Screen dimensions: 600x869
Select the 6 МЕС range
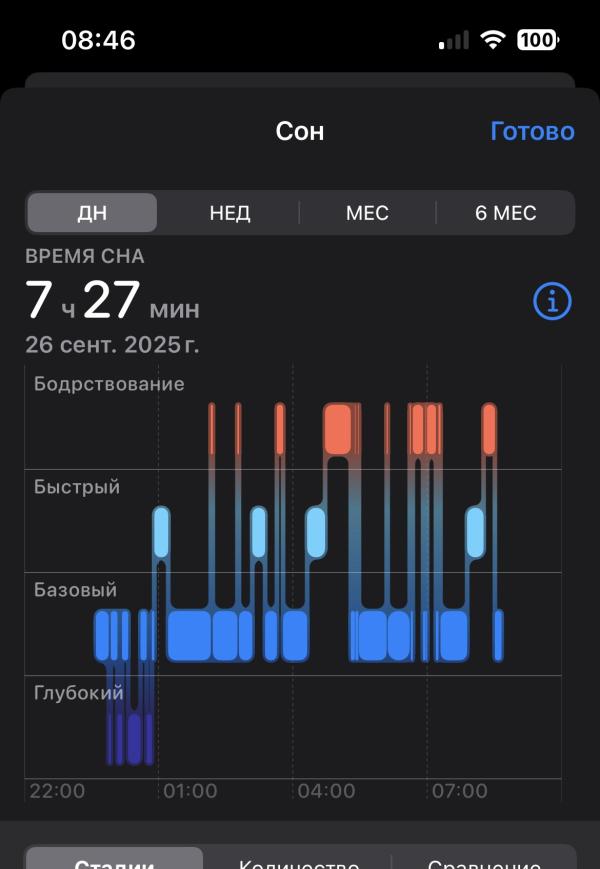pyautogui.click(x=505, y=213)
